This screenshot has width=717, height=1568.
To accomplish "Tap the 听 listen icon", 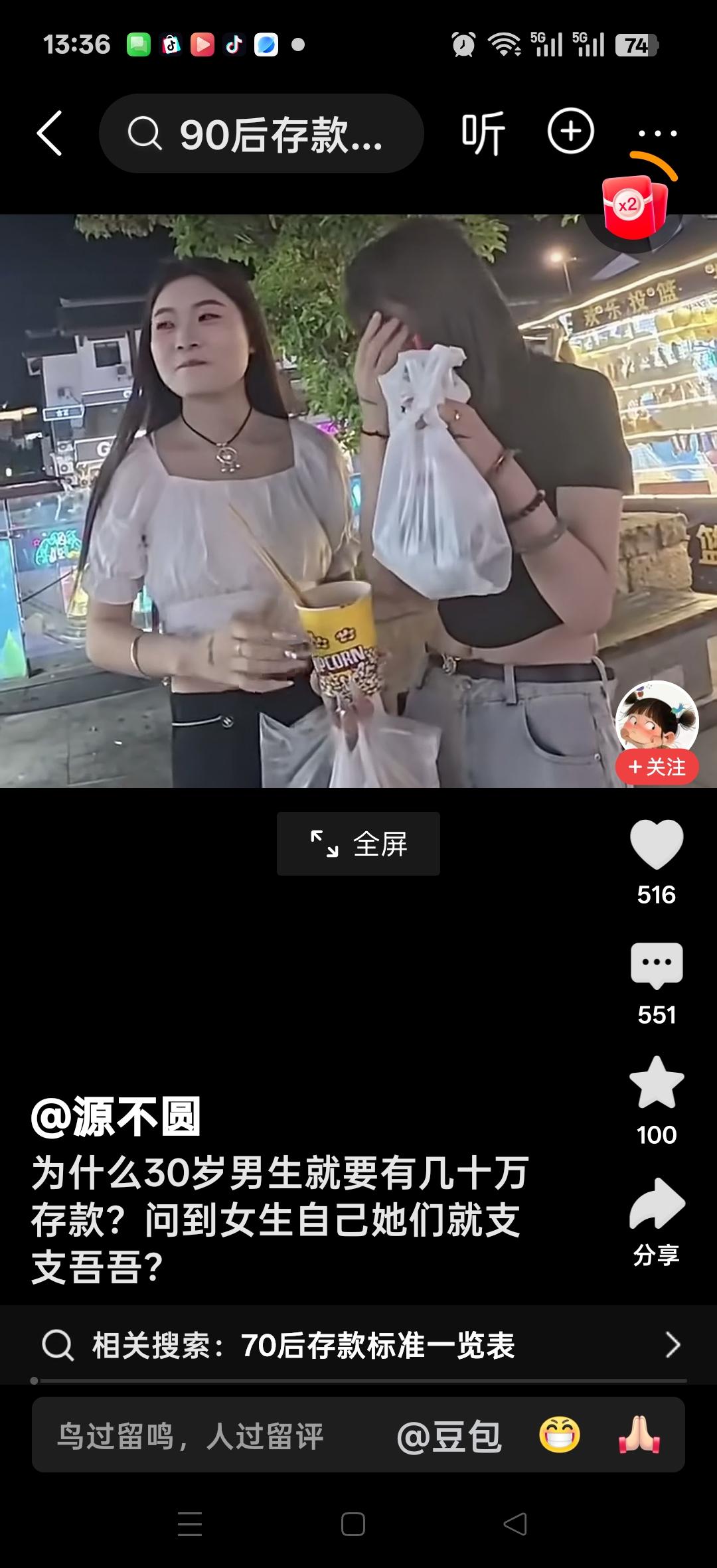I will 483,132.
